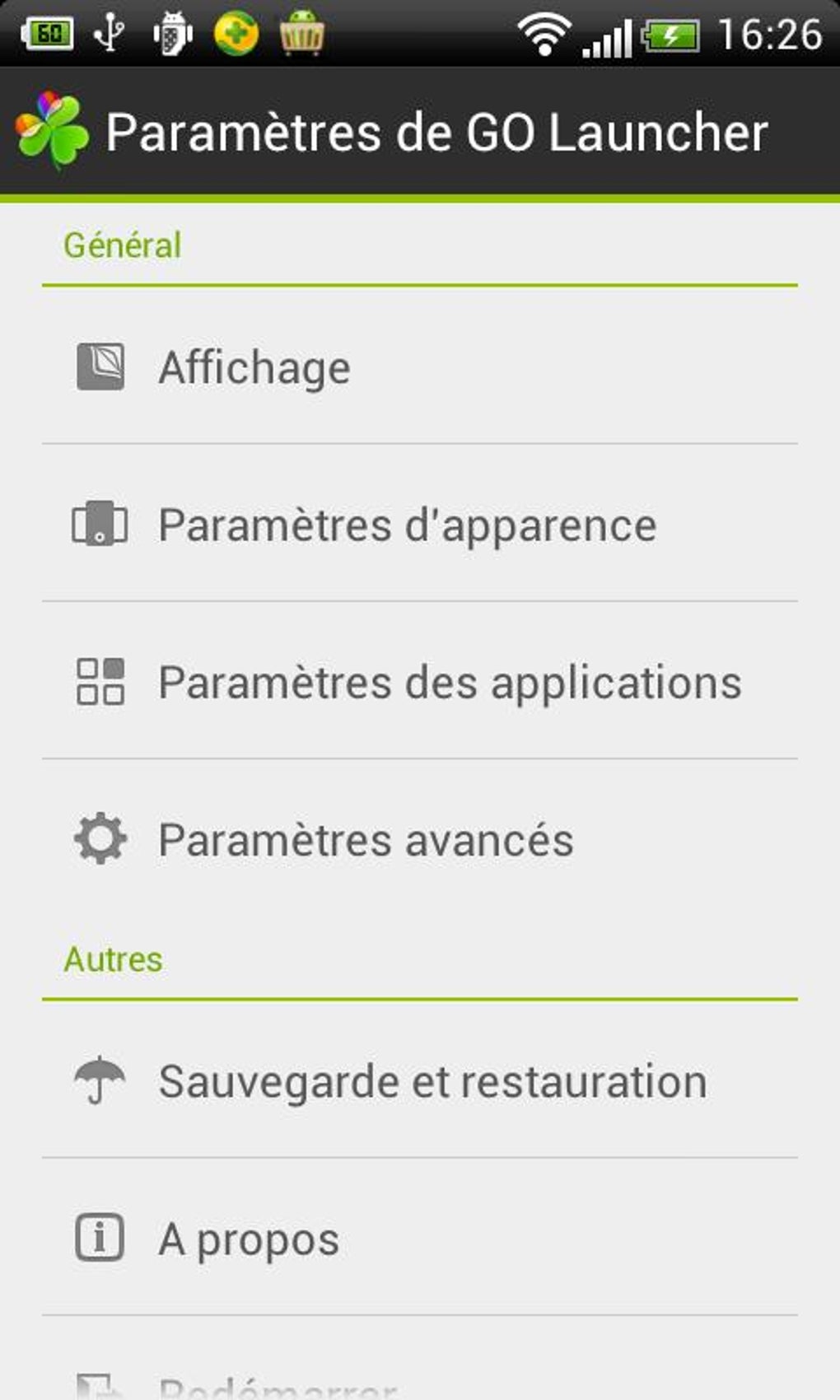
Task: Click the phone screens icon beside Paramètres d'apparence
Action: [99, 524]
